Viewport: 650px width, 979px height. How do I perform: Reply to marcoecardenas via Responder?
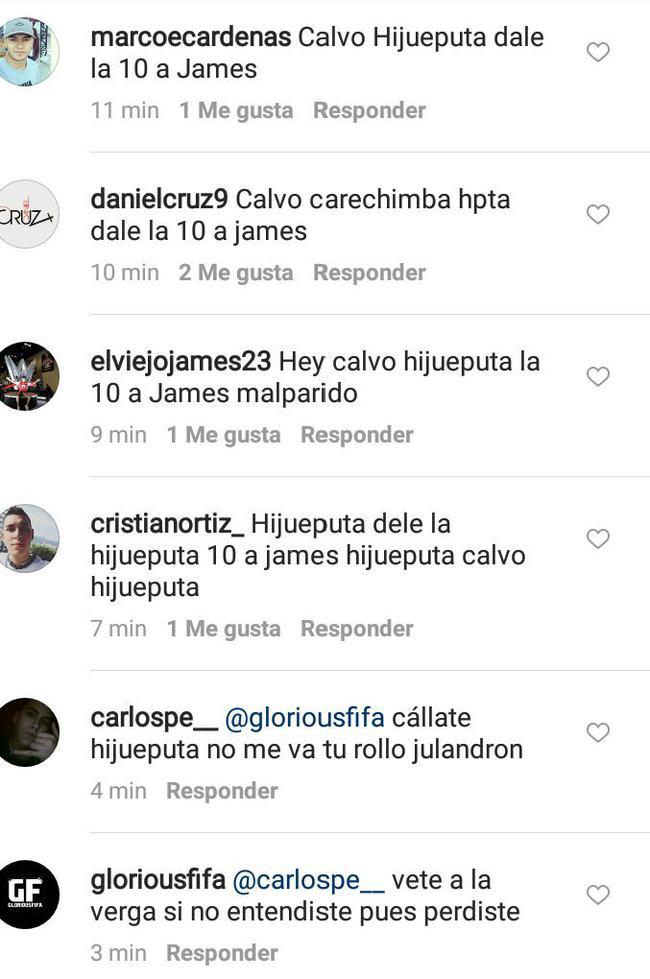pos(369,110)
